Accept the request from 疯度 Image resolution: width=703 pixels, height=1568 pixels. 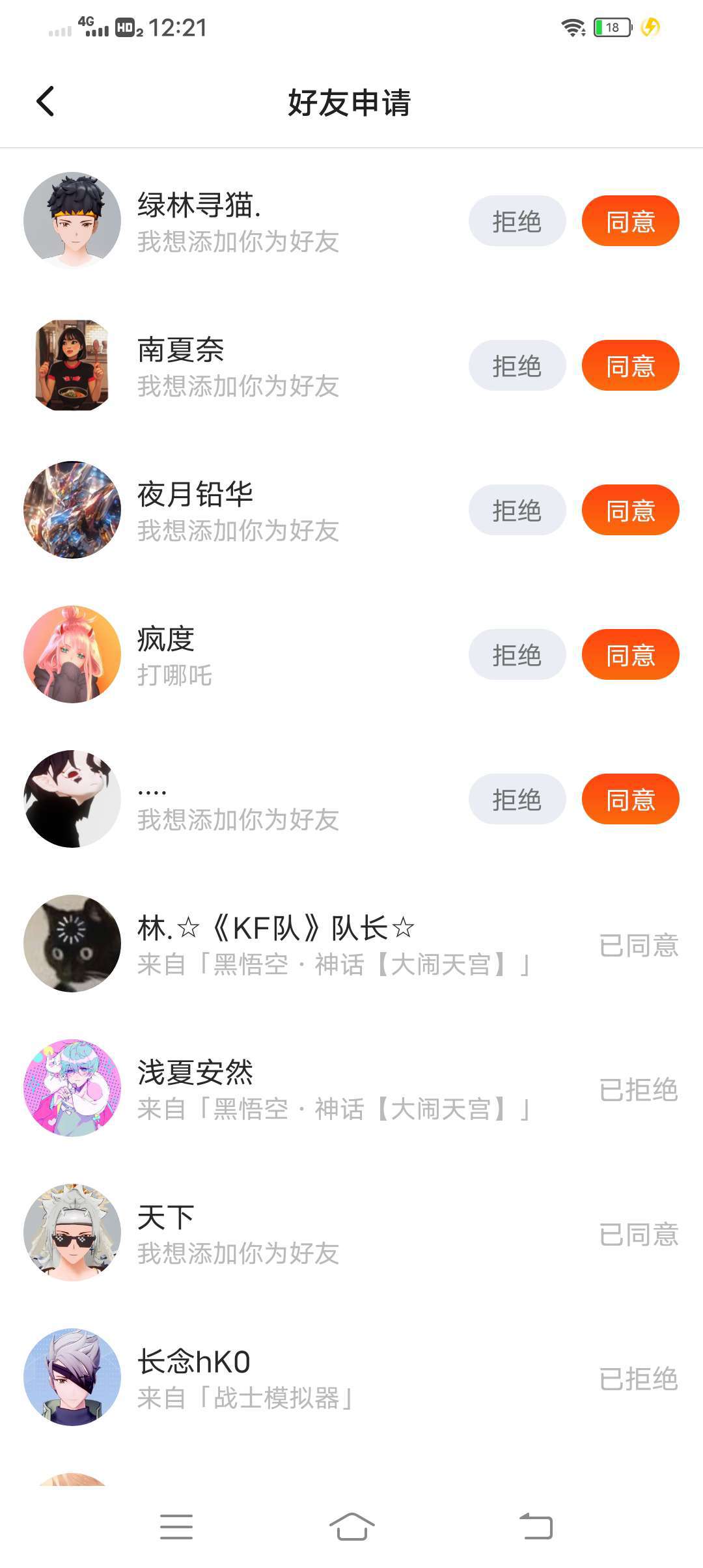[630, 655]
